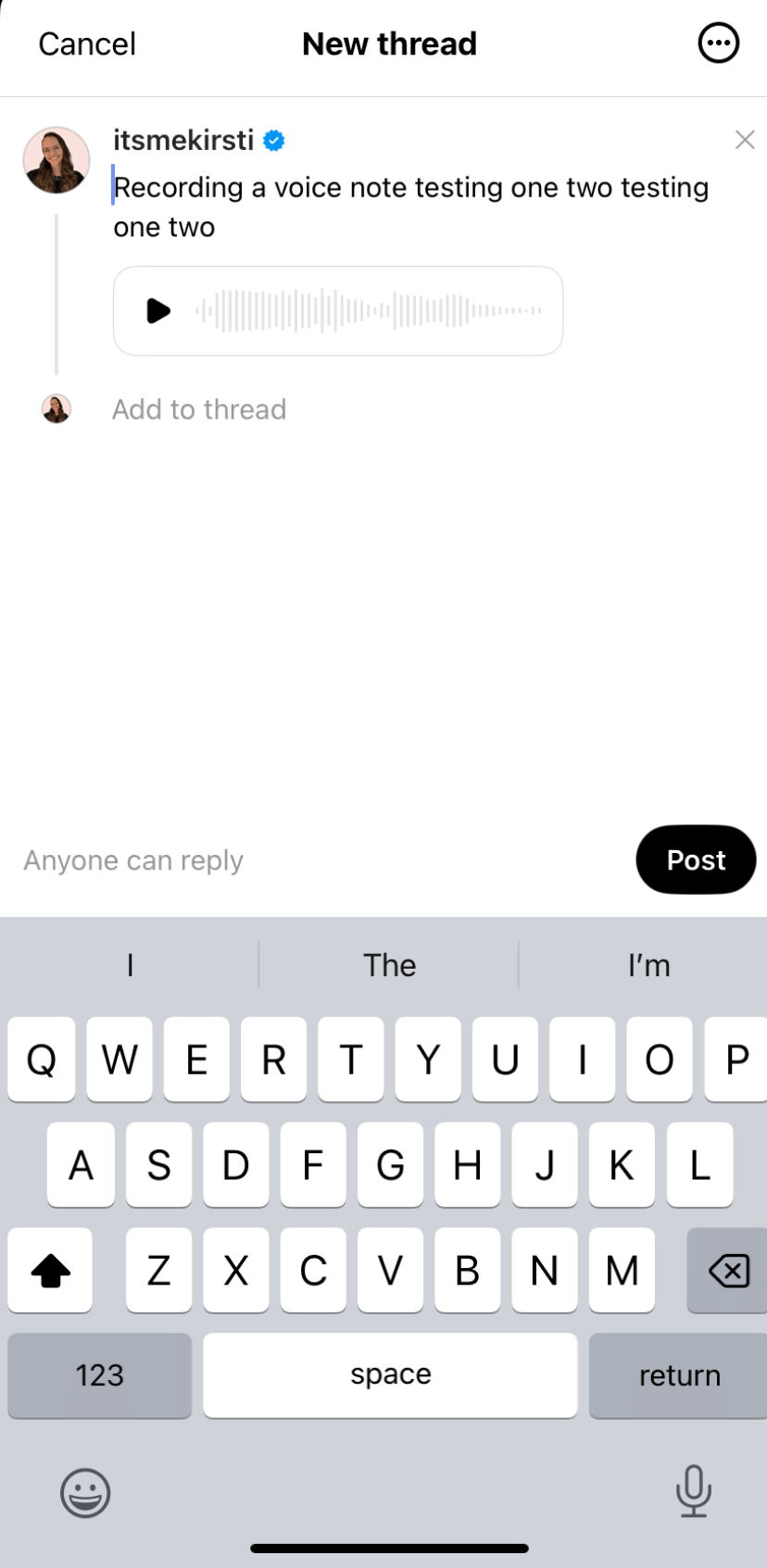This screenshot has width=767, height=1568.
Task: Open the Anyone can reply settings
Action: click(x=132, y=859)
